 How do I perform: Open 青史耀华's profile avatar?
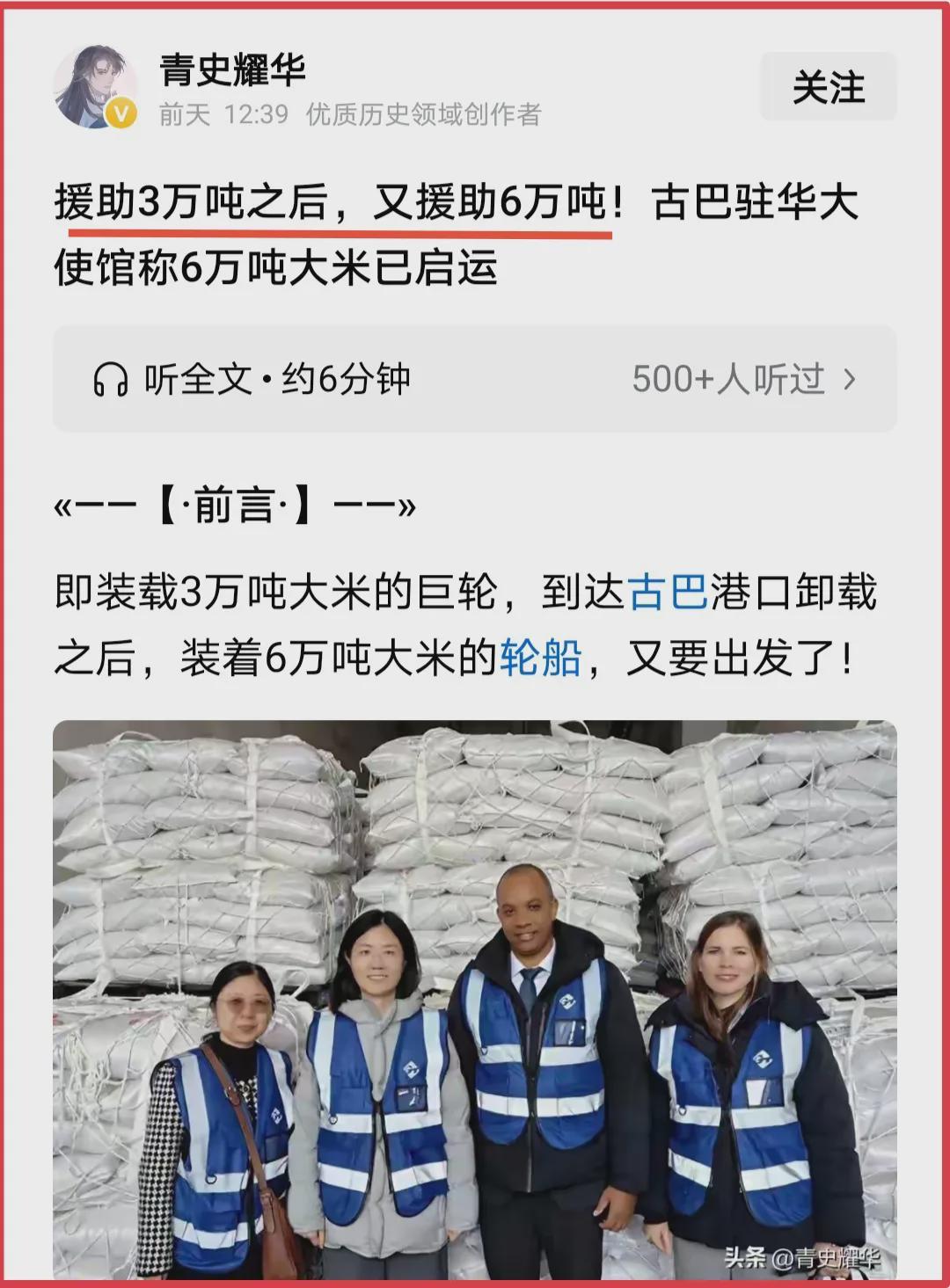click(x=96, y=87)
